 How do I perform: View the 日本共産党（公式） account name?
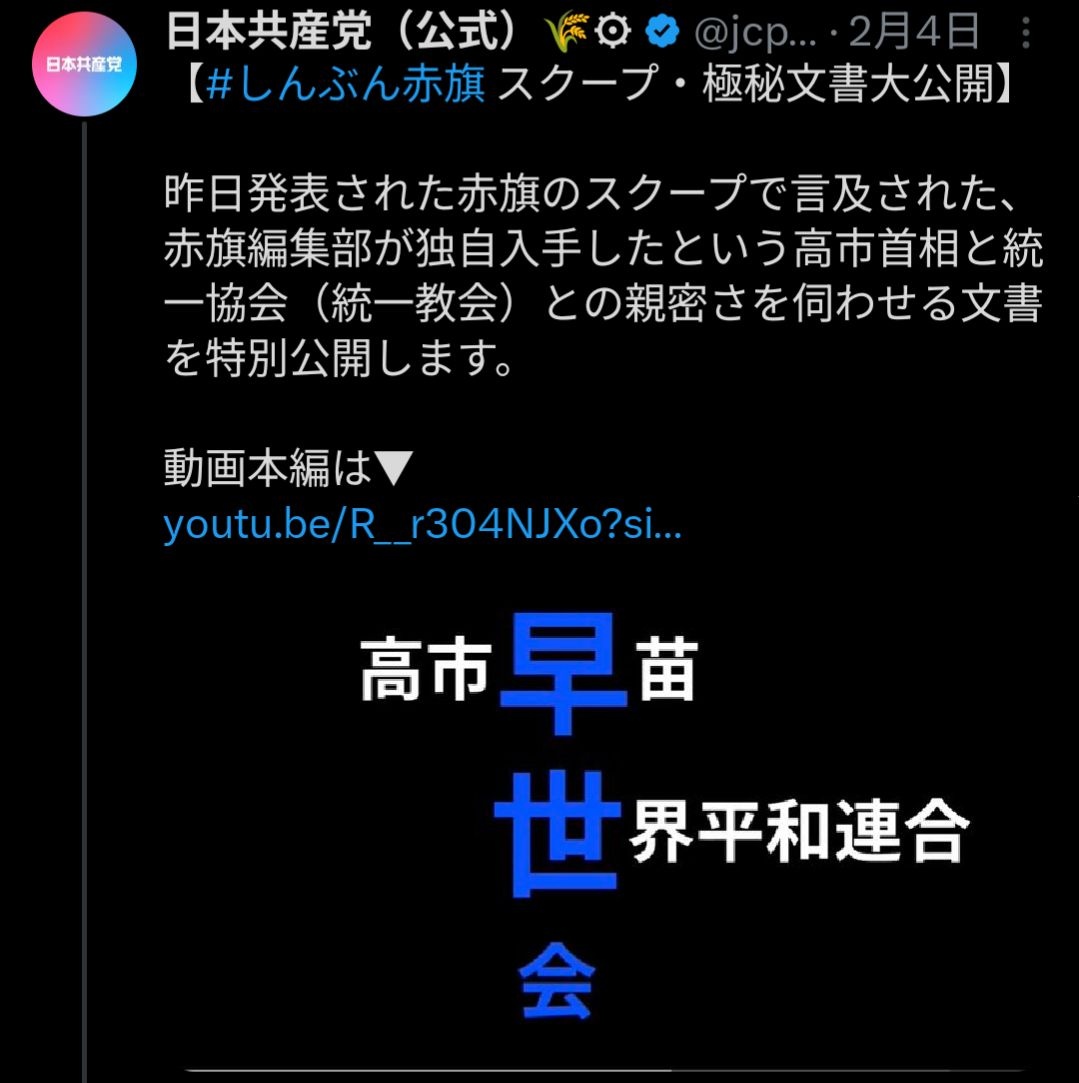pyautogui.click(x=343, y=31)
